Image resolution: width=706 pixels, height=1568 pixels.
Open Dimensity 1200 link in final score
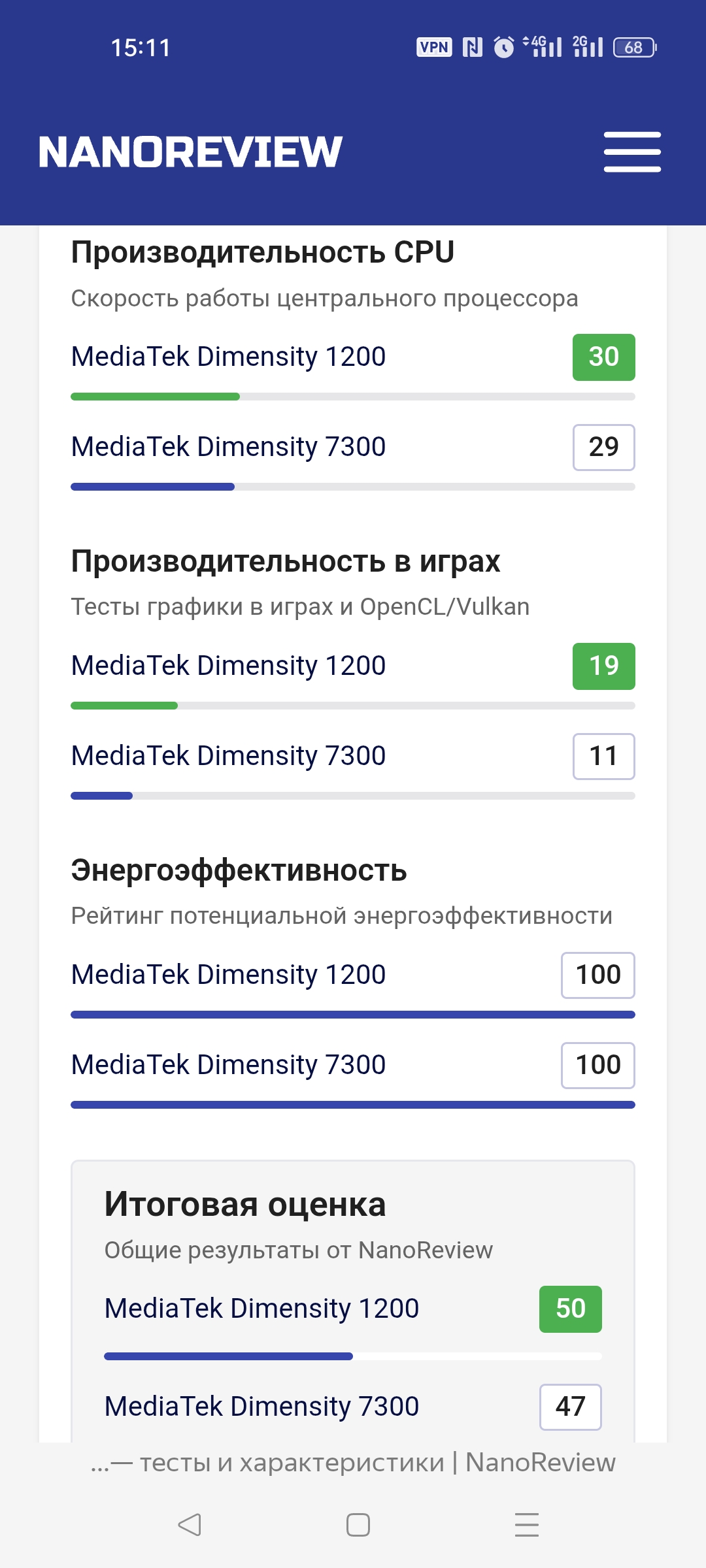click(x=261, y=1309)
